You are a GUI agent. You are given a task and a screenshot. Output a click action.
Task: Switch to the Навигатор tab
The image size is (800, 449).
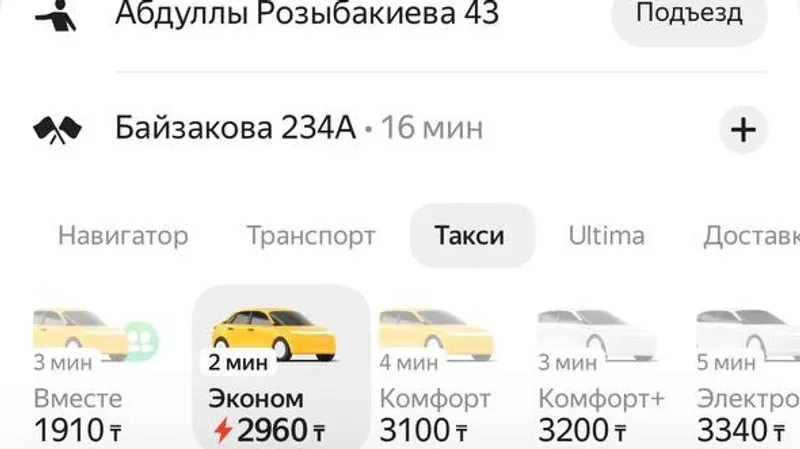click(123, 236)
